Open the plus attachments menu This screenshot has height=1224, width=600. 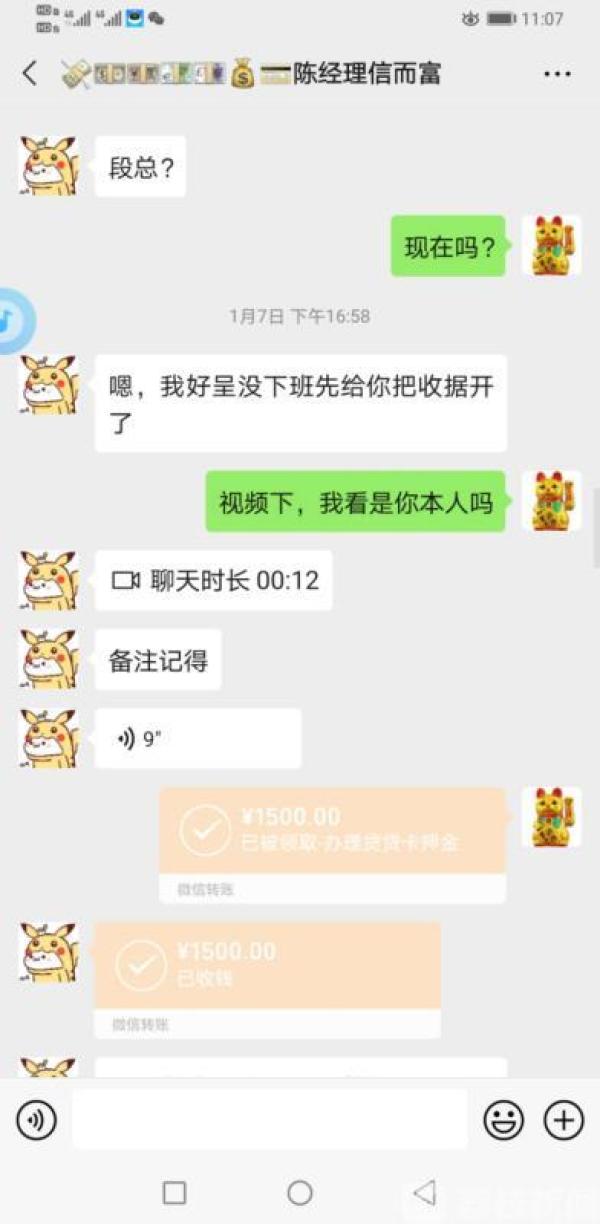563,1120
